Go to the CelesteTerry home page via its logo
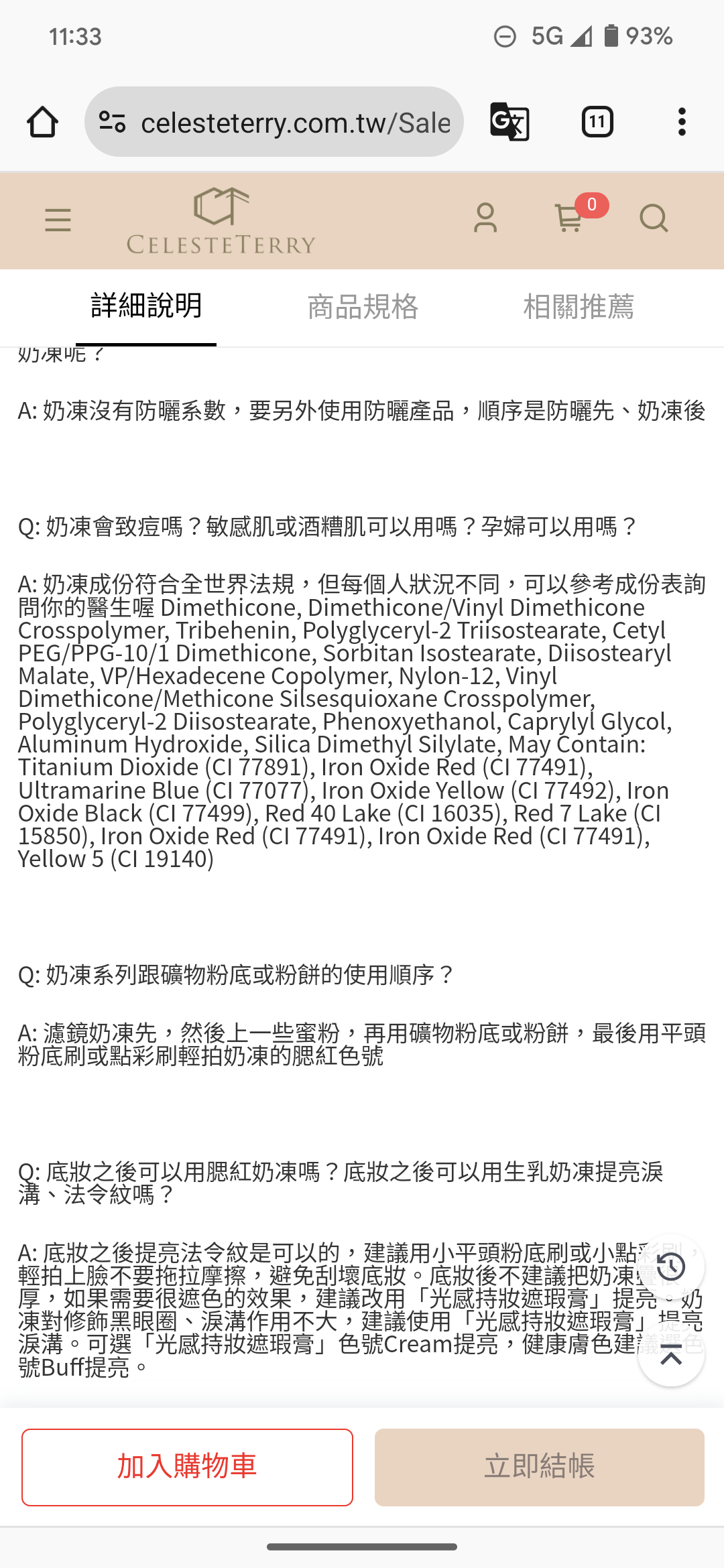This screenshot has height=1568, width=724. coord(221,220)
